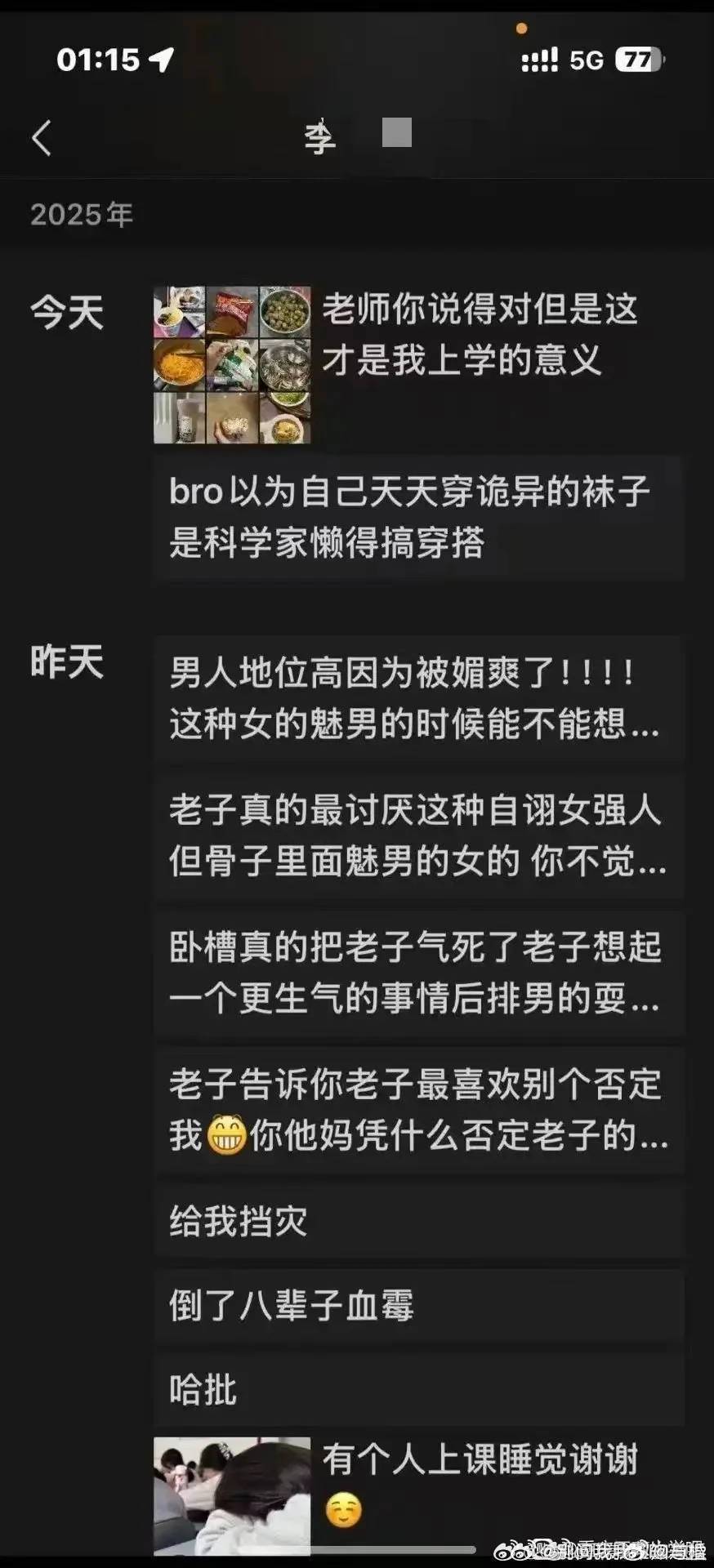Open post starting with 卧槽真的把老子气死了
This screenshot has height=1568, width=714.
[417, 973]
